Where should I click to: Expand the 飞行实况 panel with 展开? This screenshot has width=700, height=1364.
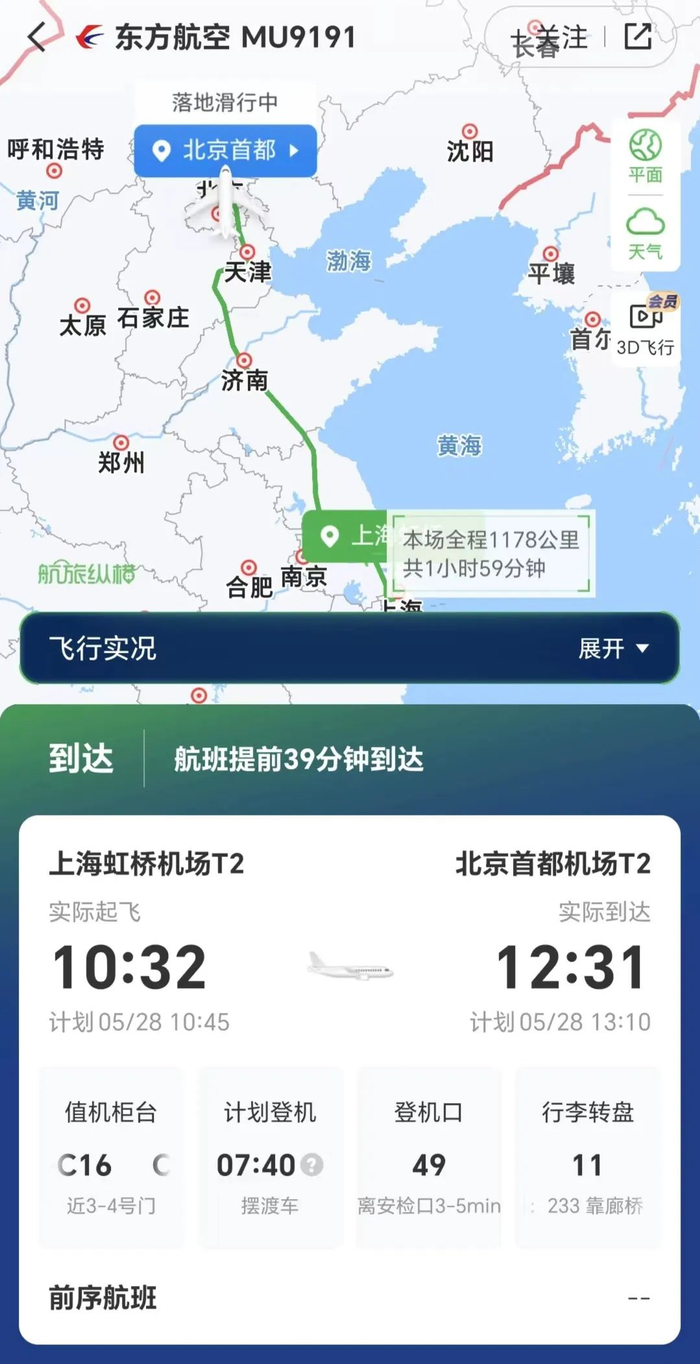613,649
